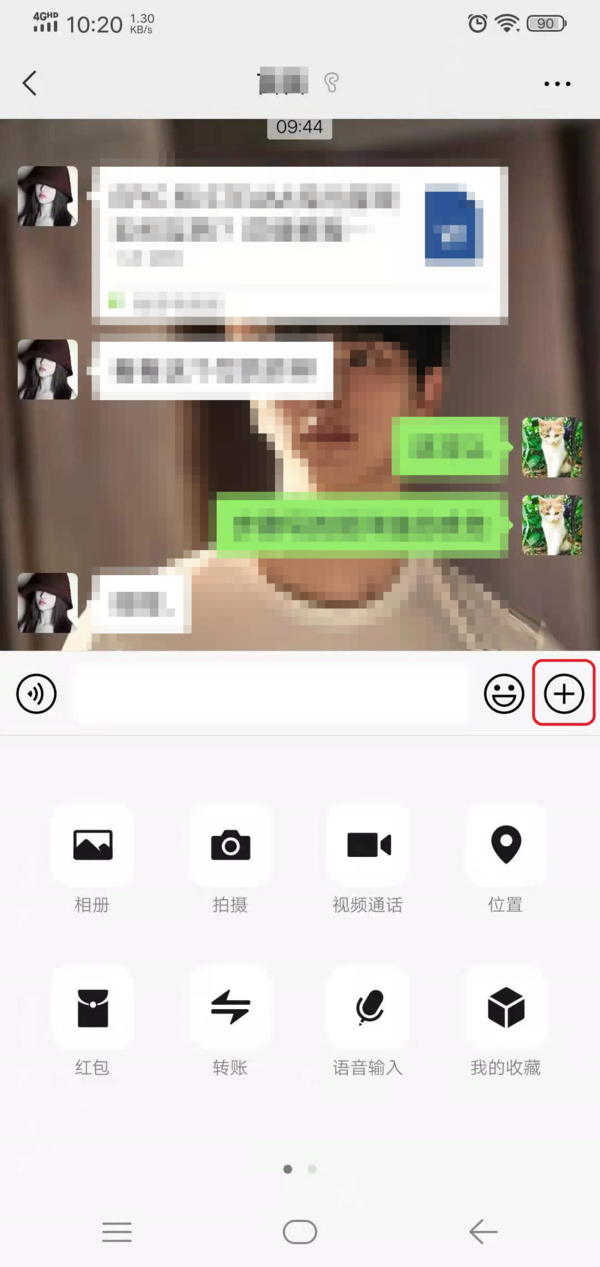The width and height of the screenshot is (600, 1267).
Task: Open 我的收藏
Action: [x=505, y=1008]
